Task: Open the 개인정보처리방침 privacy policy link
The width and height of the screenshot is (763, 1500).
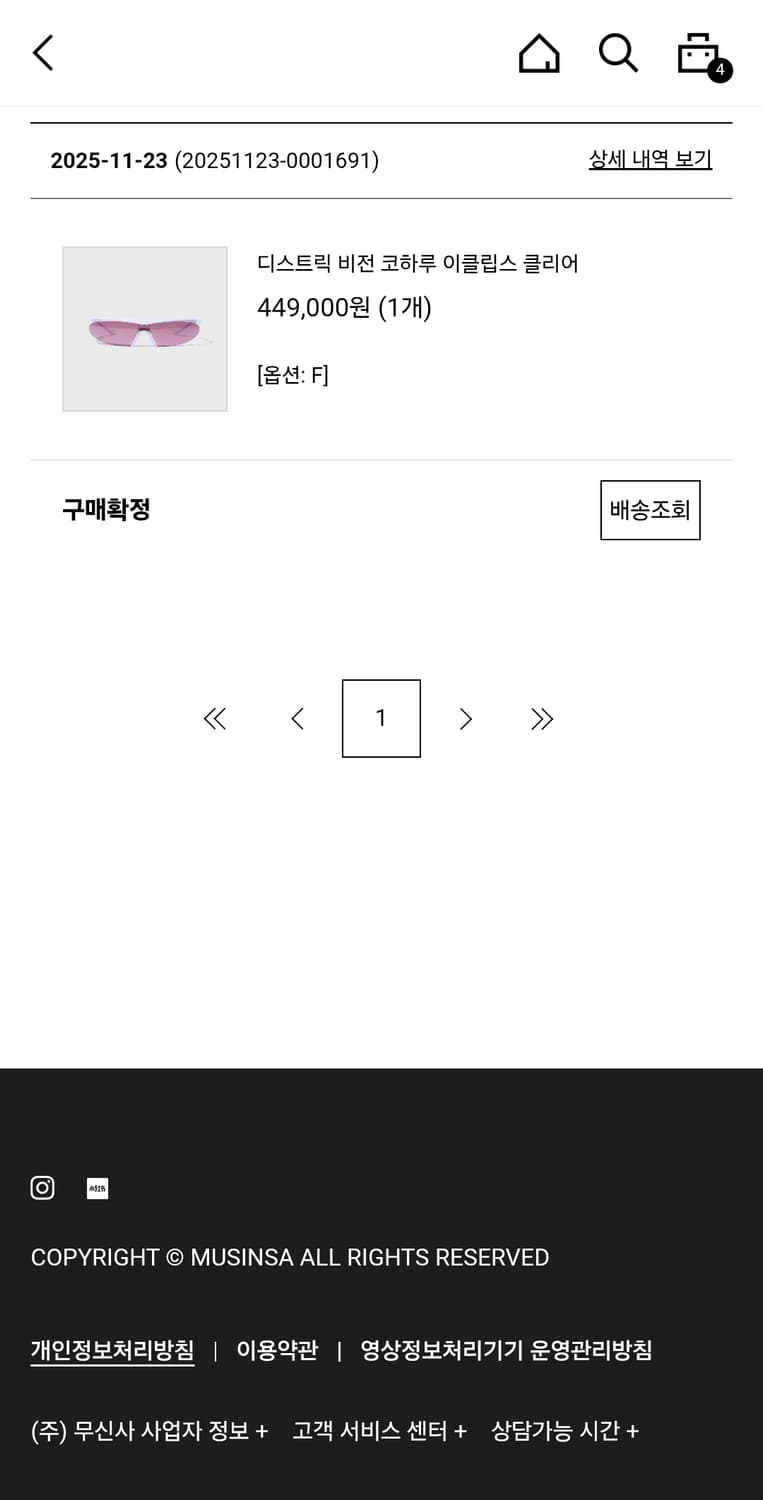Action: pyautogui.click(x=112, y=1349)
